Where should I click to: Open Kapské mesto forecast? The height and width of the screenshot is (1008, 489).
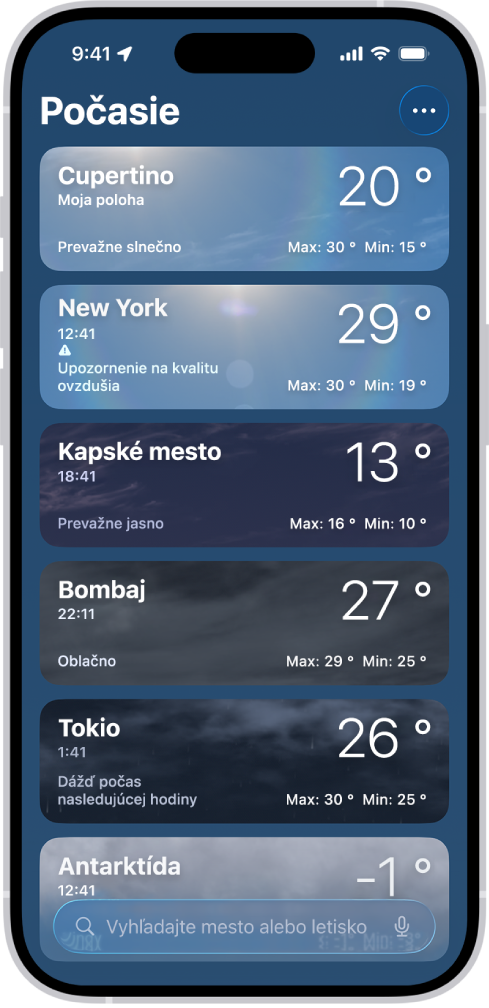click(x=244, y=485)
